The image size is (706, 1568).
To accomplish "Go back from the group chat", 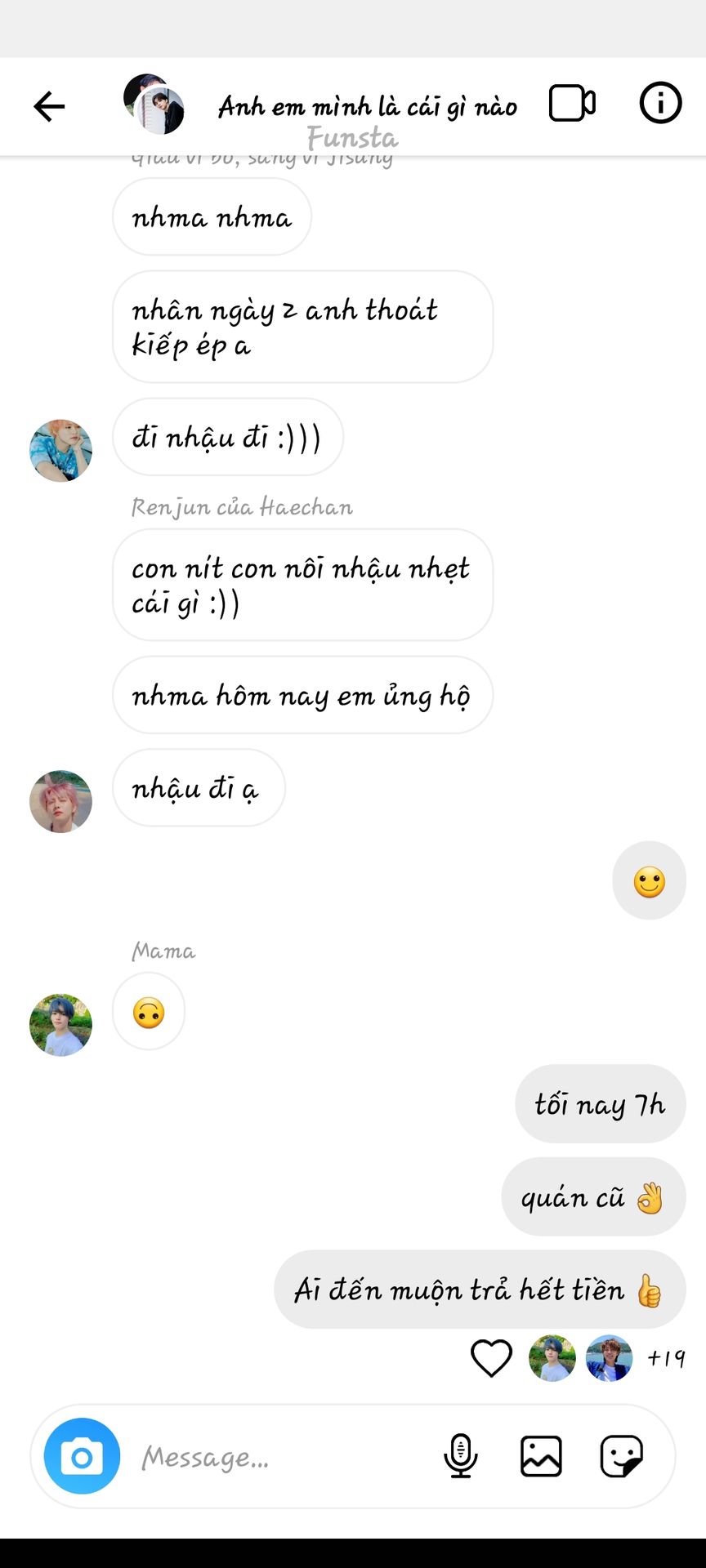I will pyautogui.click(x=49, y=106).
